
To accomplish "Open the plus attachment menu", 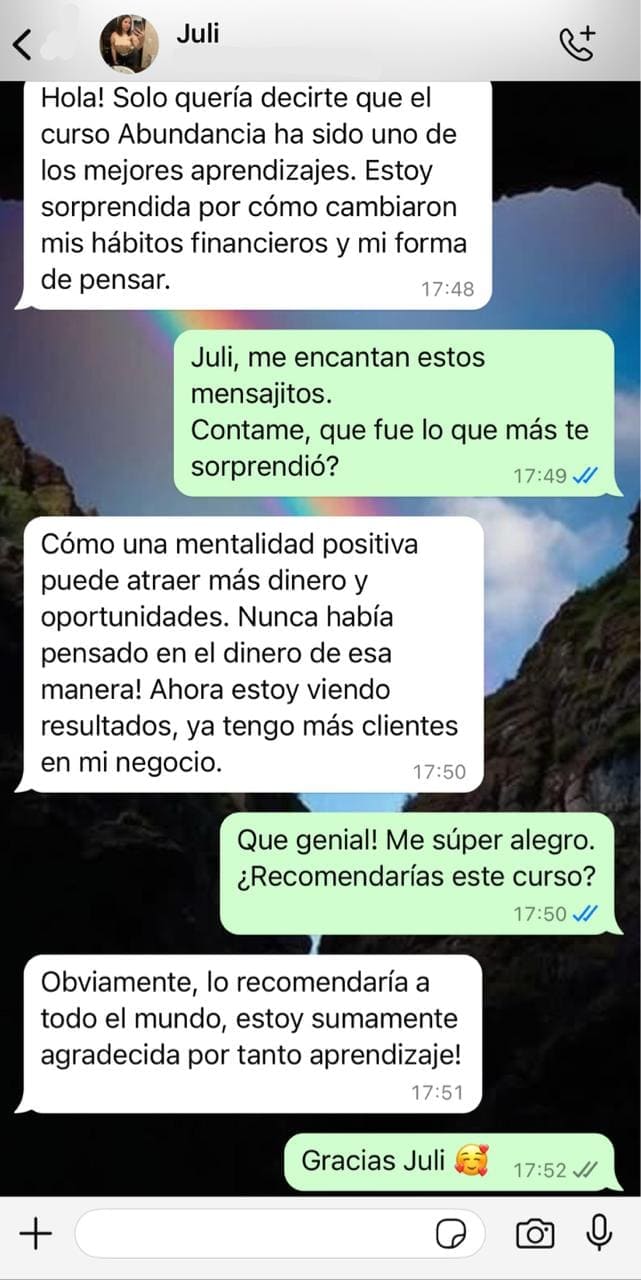I will pyautogui.click(x=35, y=1234).
